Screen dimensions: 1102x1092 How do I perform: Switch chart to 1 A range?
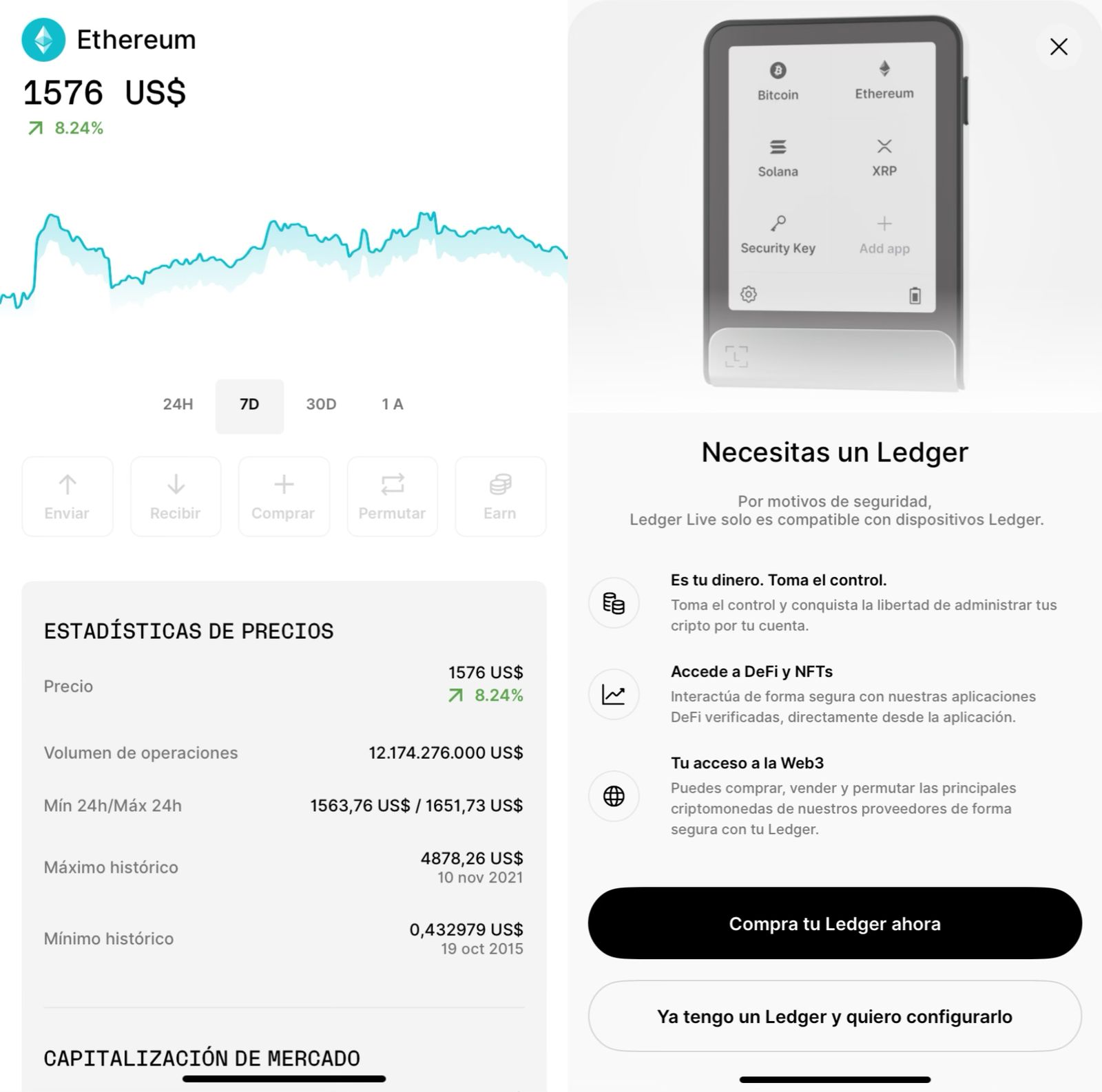click(x=393, y=405)
